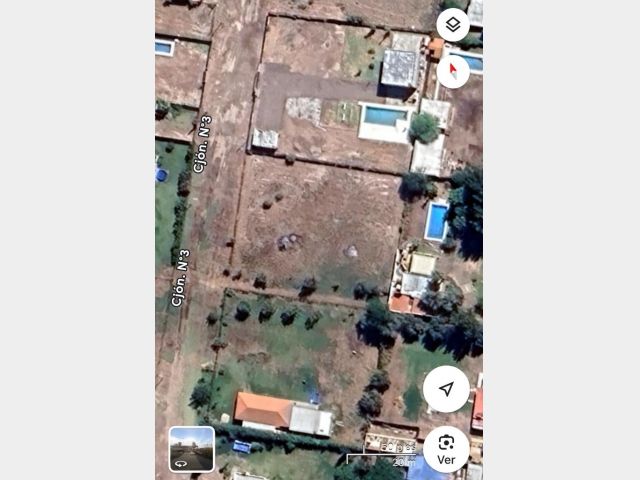
Task: Center the map on my location
Action: click(446, 389)
